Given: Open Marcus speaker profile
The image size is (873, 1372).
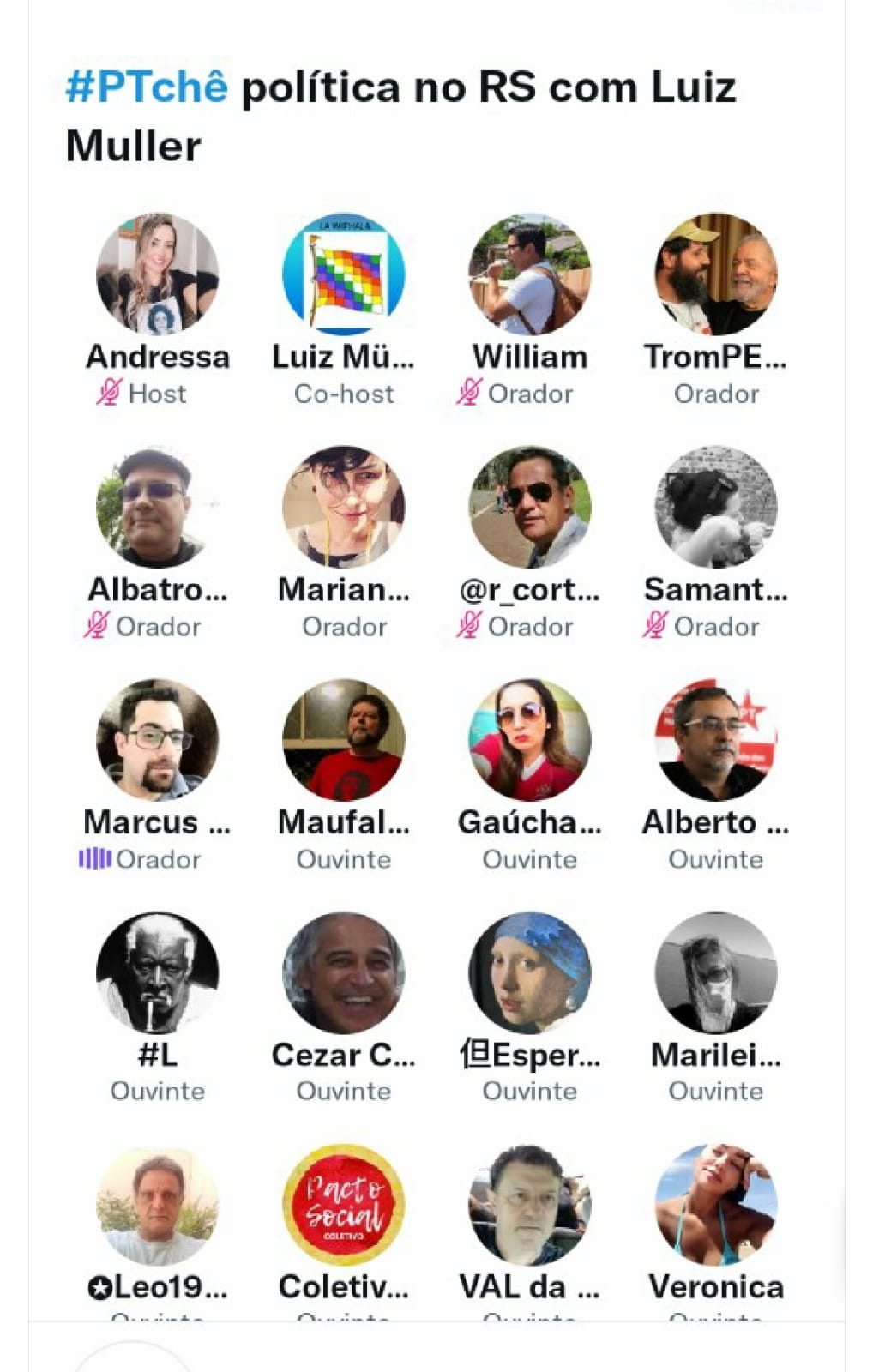Looking at the screenshot, I should [158, 739].
